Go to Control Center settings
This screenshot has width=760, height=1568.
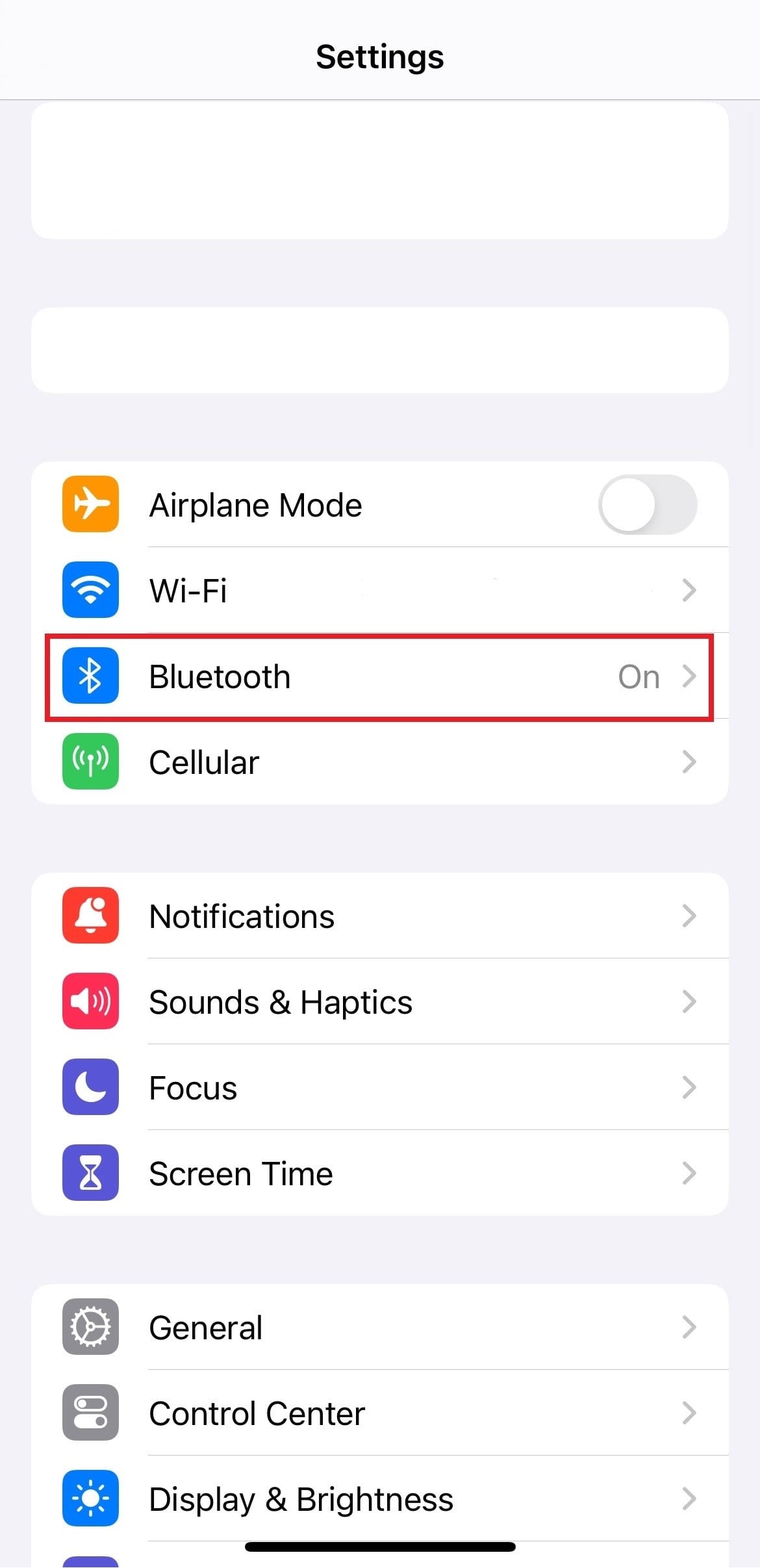pyautogui.click(x=379, y=1413)
